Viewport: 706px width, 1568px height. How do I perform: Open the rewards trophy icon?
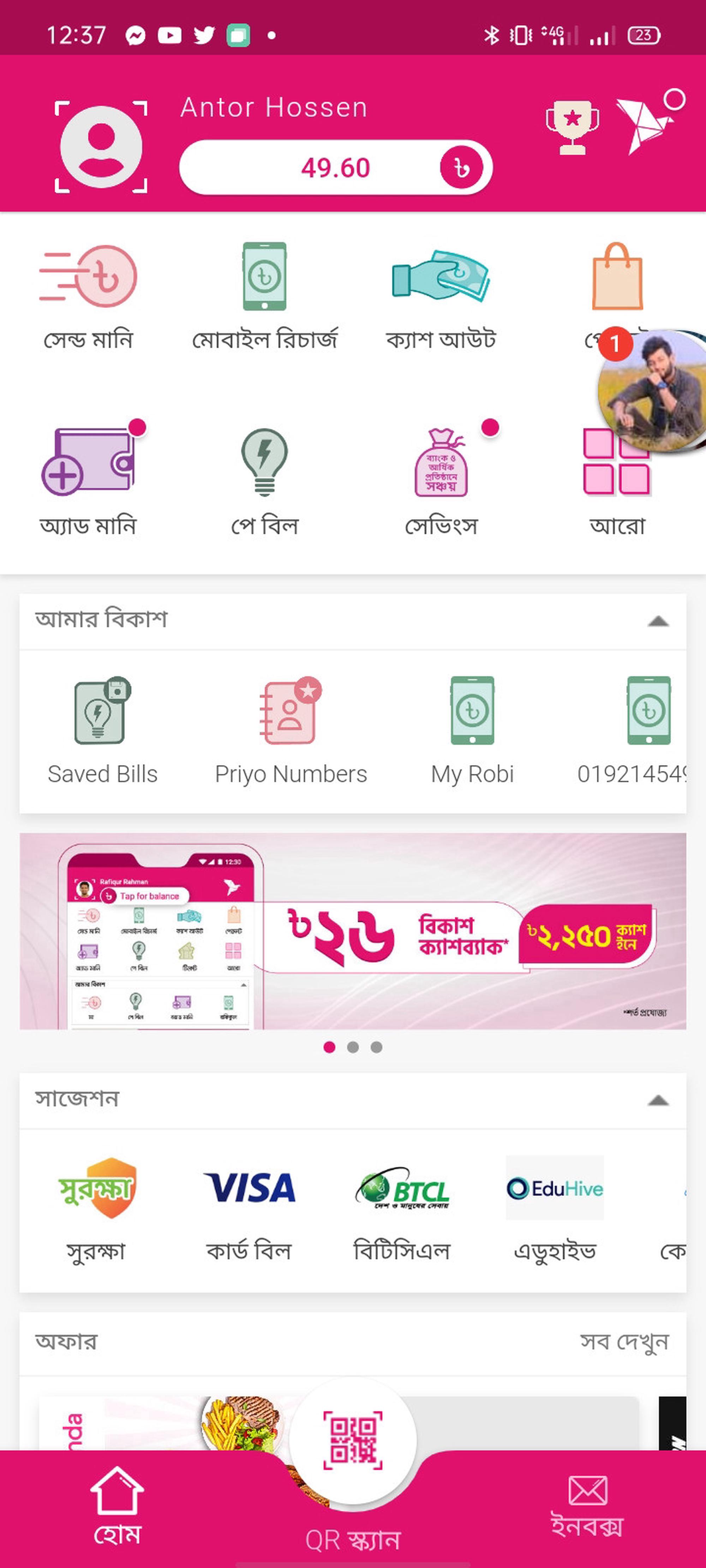tap(572, 127)
